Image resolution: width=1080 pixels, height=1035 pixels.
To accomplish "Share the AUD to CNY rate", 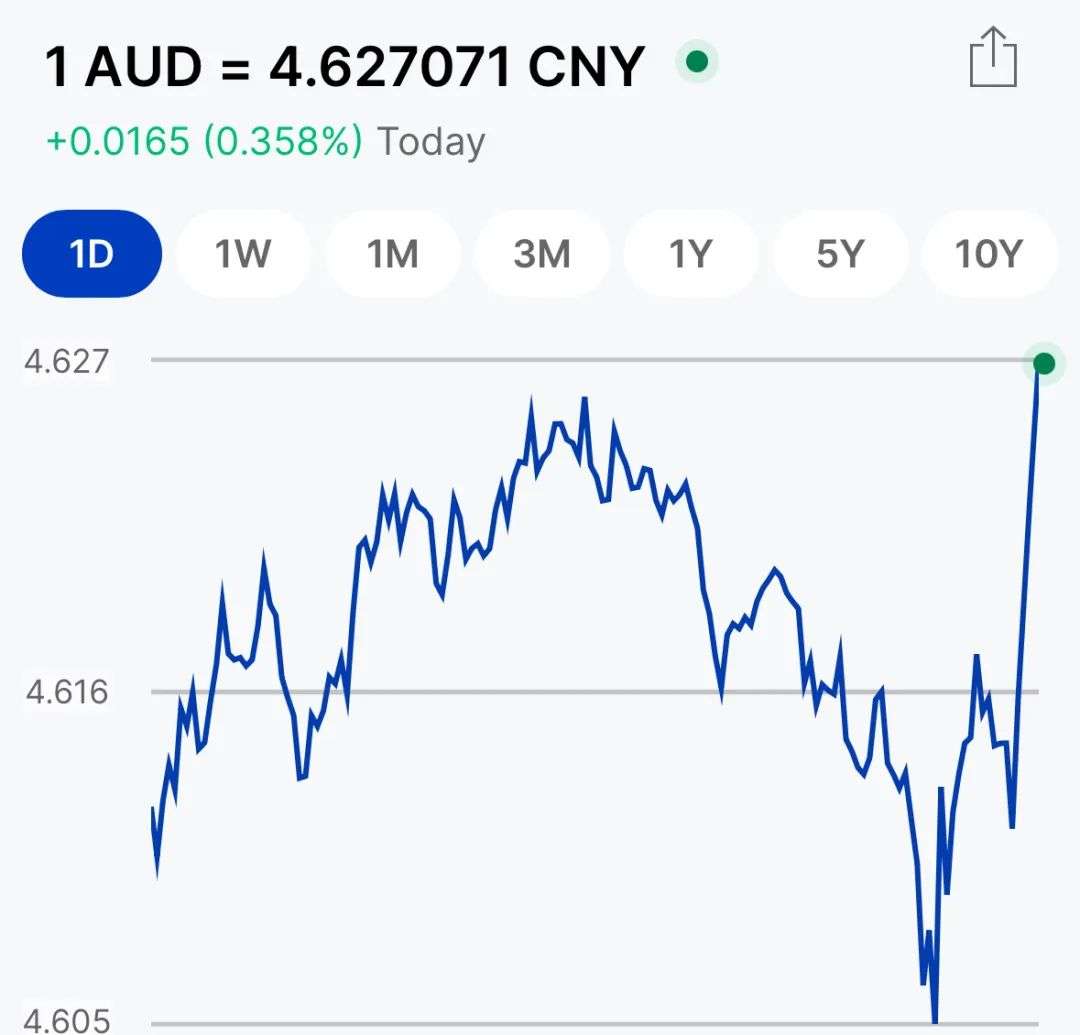I will pos(993,59).
